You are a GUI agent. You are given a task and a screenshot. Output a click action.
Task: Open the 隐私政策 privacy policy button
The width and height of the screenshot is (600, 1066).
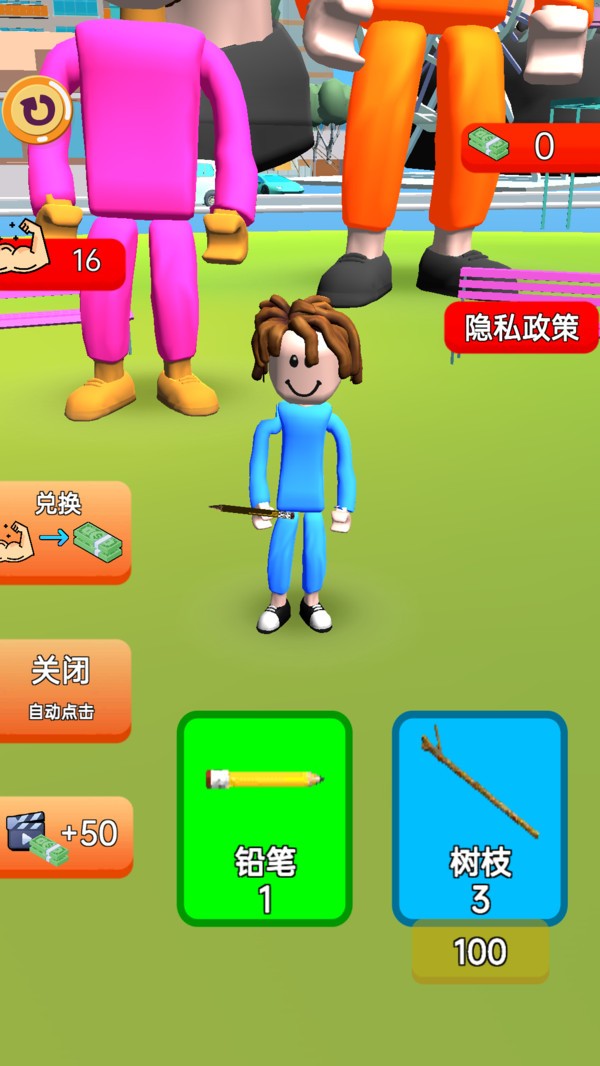point(522,328)
